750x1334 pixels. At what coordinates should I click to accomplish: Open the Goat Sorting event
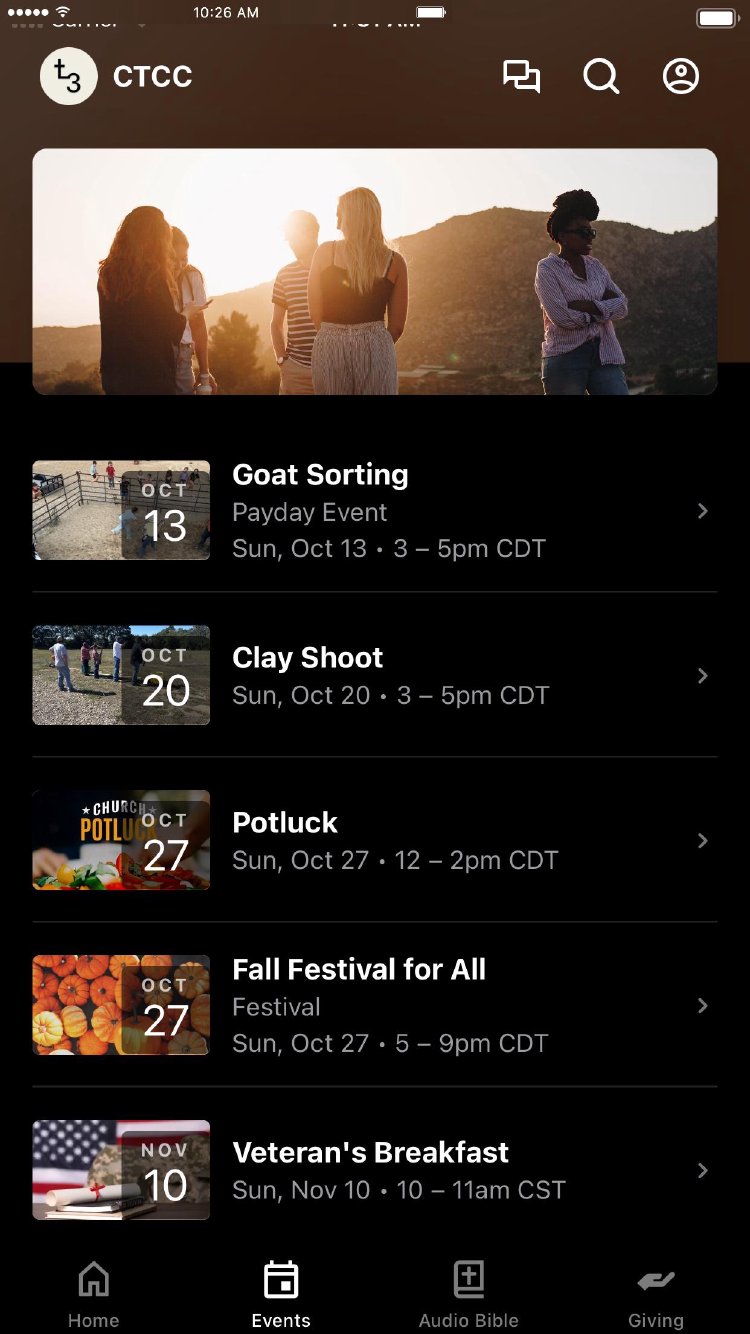[375, 511]
